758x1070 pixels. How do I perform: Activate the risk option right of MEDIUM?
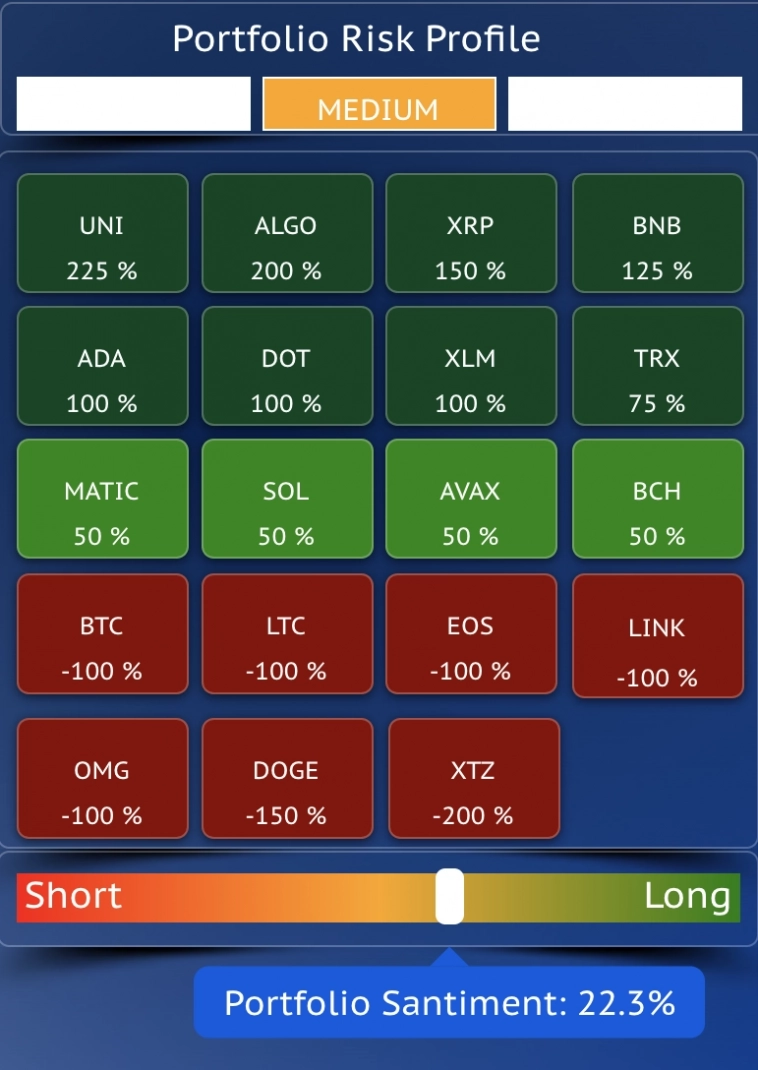coord(624,104)
